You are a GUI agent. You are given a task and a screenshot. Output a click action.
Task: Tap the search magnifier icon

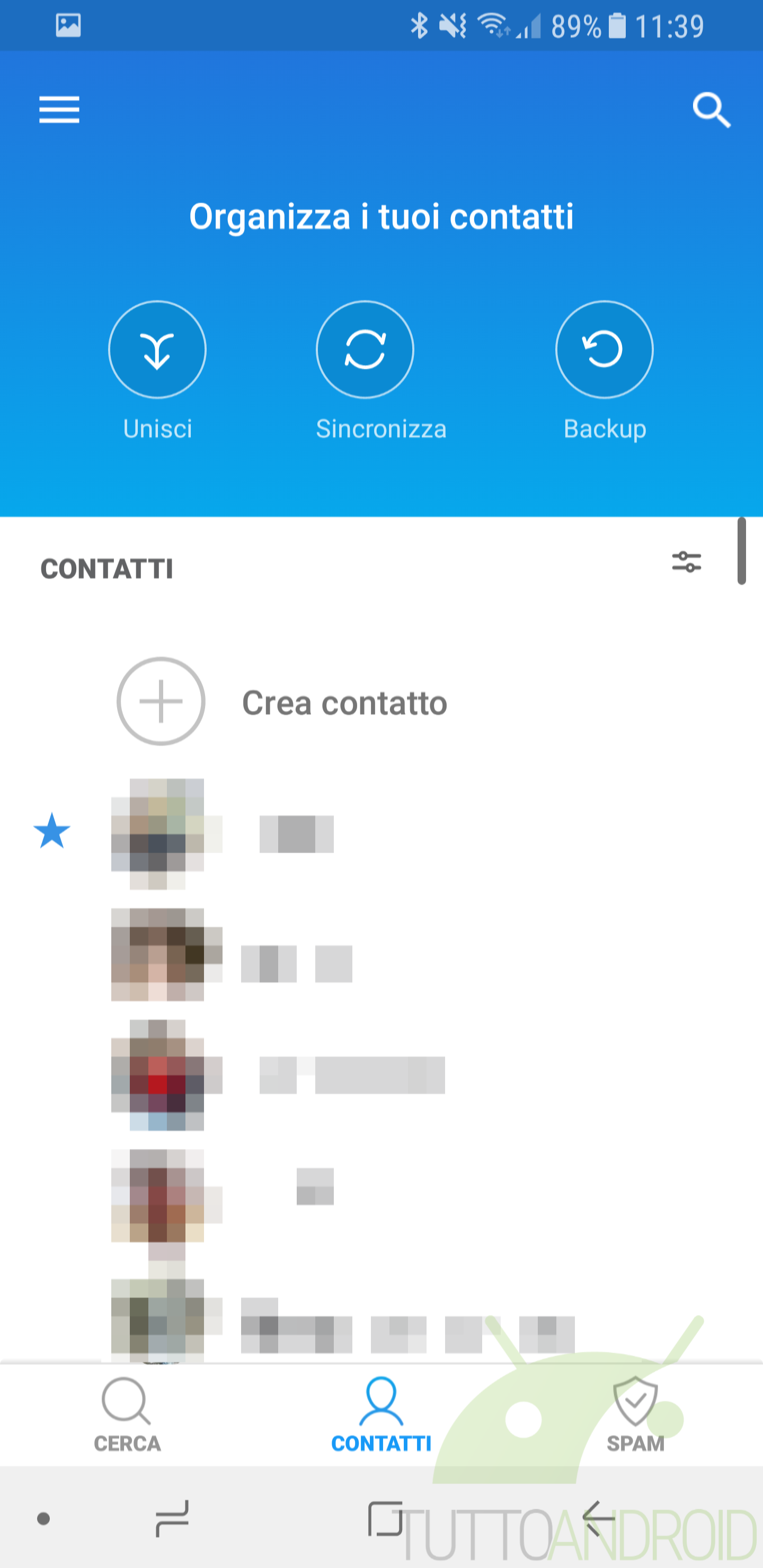point(711,110)
